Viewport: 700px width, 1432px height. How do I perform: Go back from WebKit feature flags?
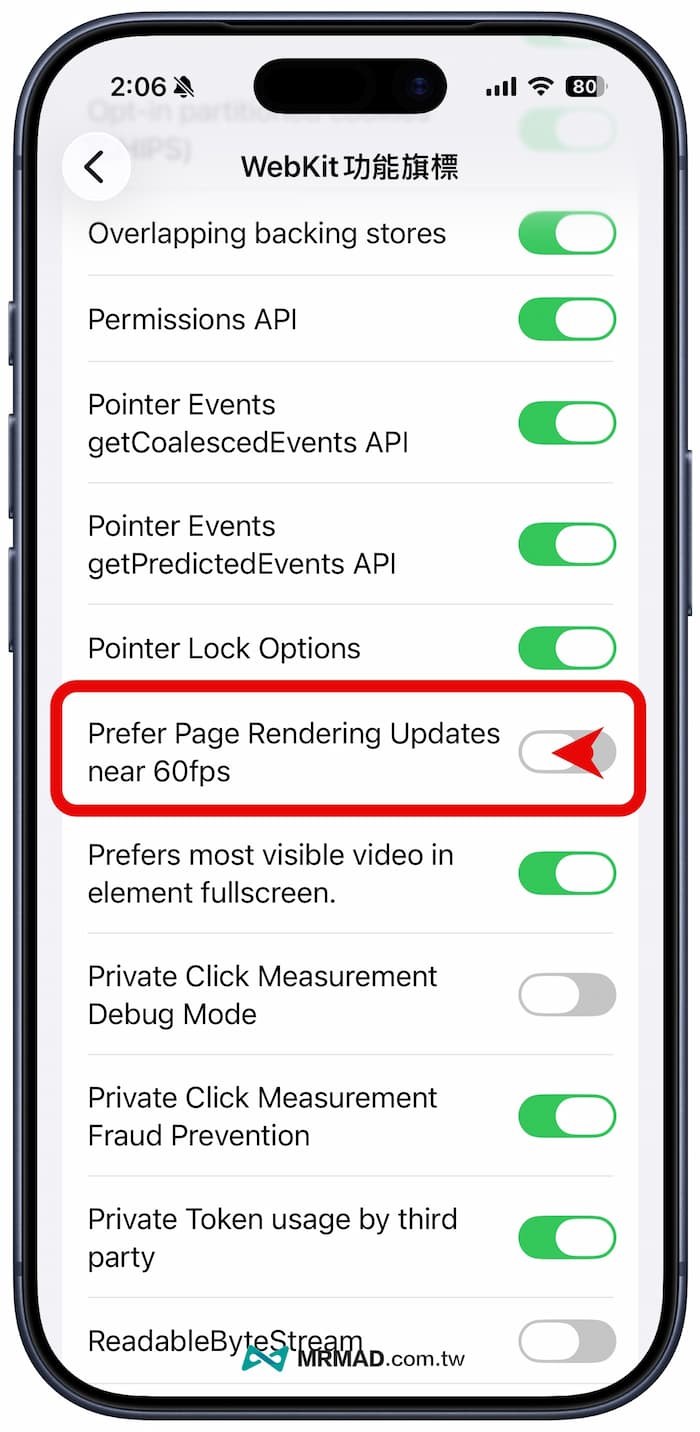[95, 167]
